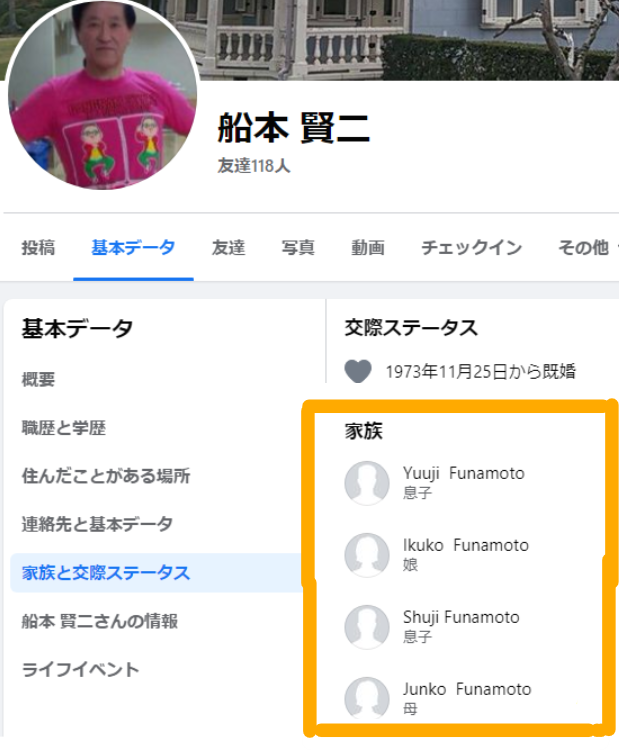
Task: Select the 基本データ tab
Action: [133, 248]
